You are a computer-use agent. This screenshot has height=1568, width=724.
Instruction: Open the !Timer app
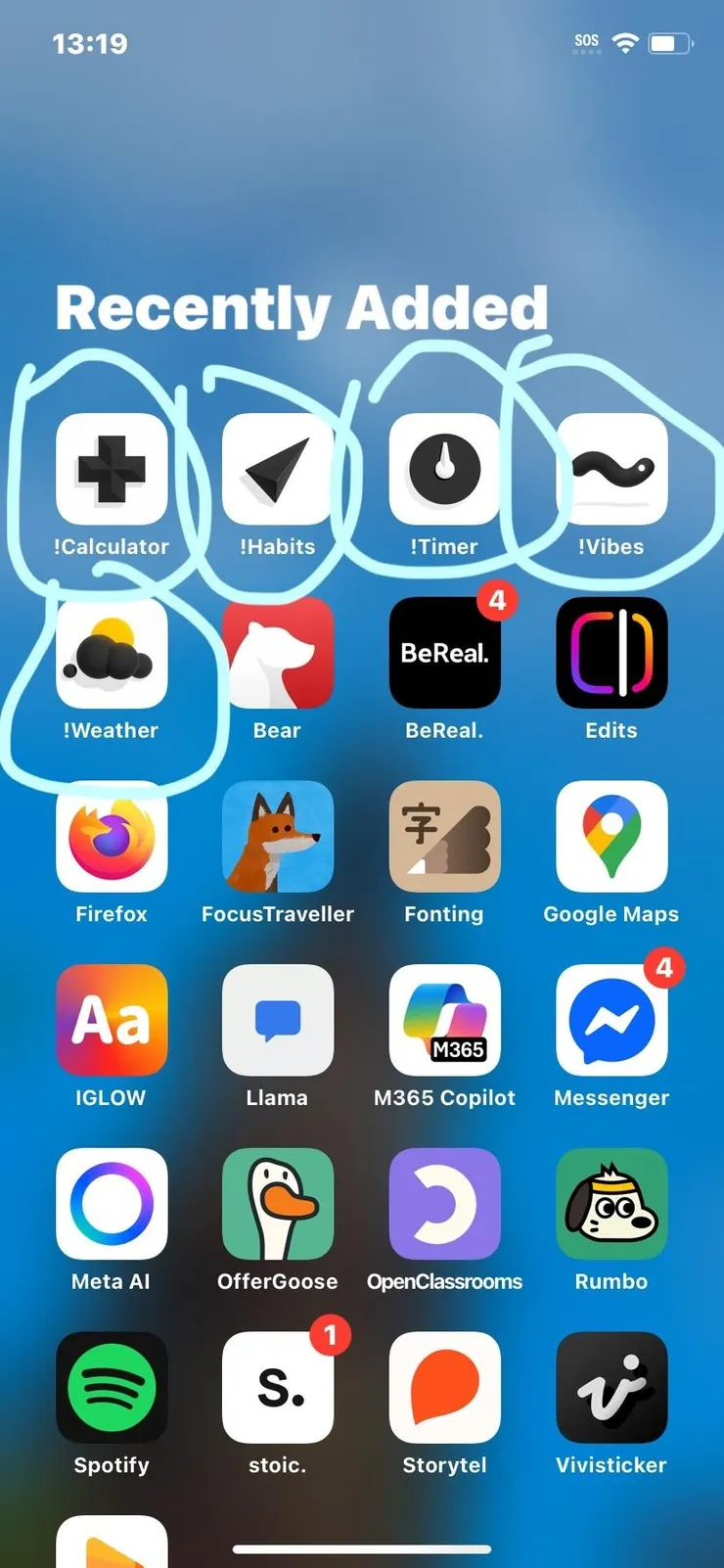(x=444, y=469)
